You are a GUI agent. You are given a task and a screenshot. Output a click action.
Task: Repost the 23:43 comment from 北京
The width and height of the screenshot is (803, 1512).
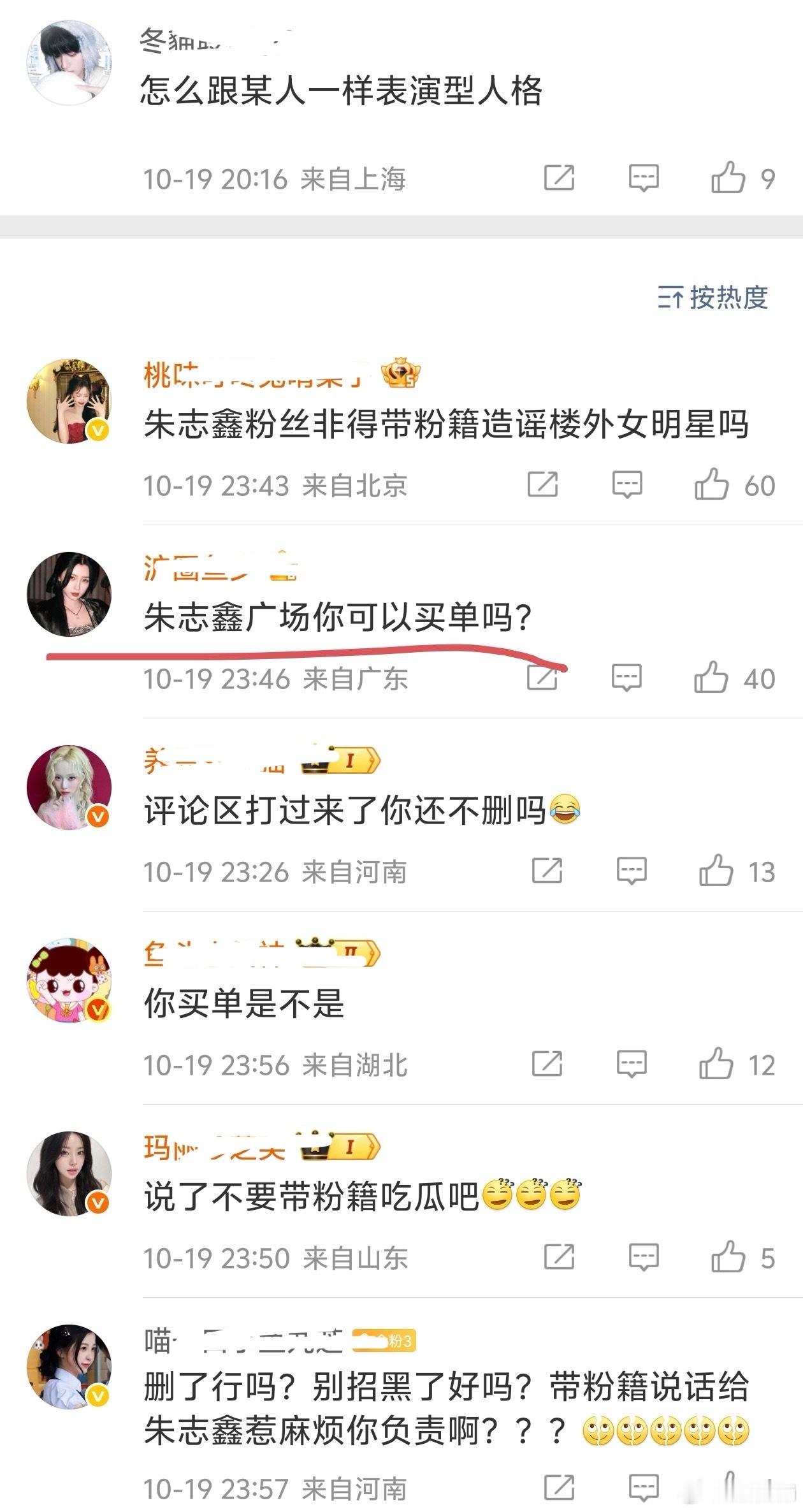point(542,485)
